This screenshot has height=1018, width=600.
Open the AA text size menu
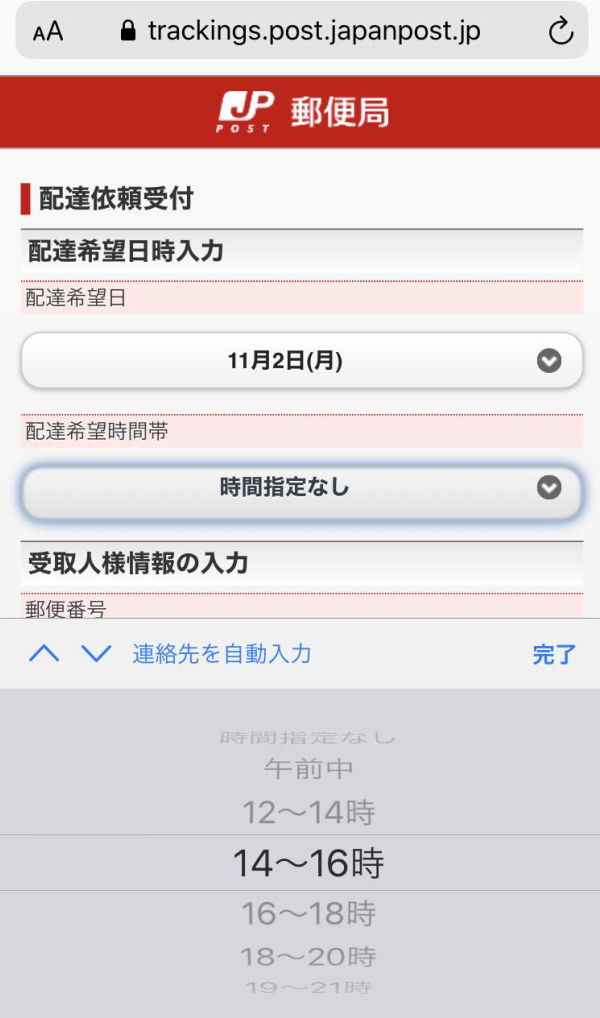pyautogui.click(x=48, y=31)
